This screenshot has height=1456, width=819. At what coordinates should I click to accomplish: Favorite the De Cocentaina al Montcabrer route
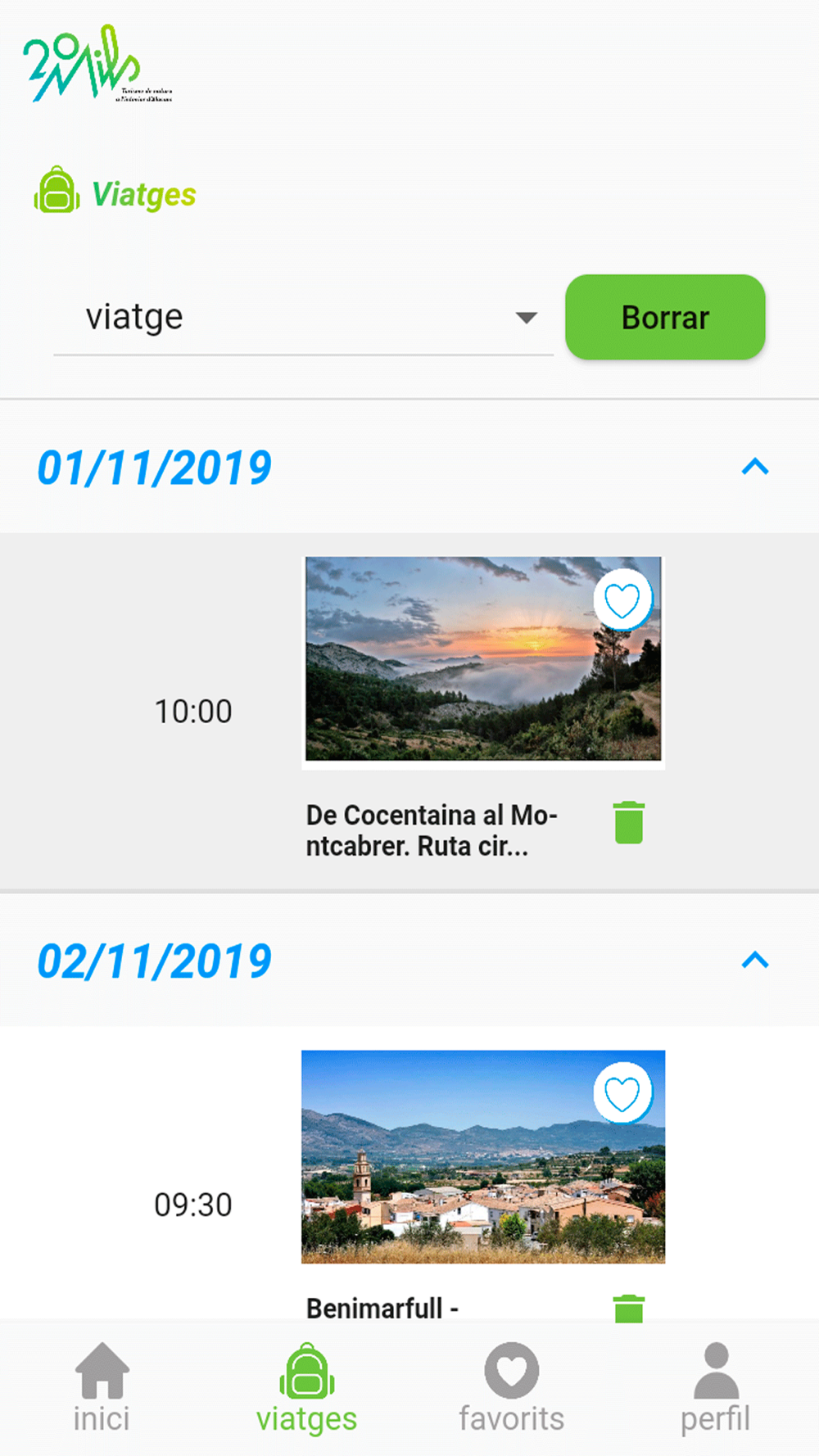click(622, 600)
